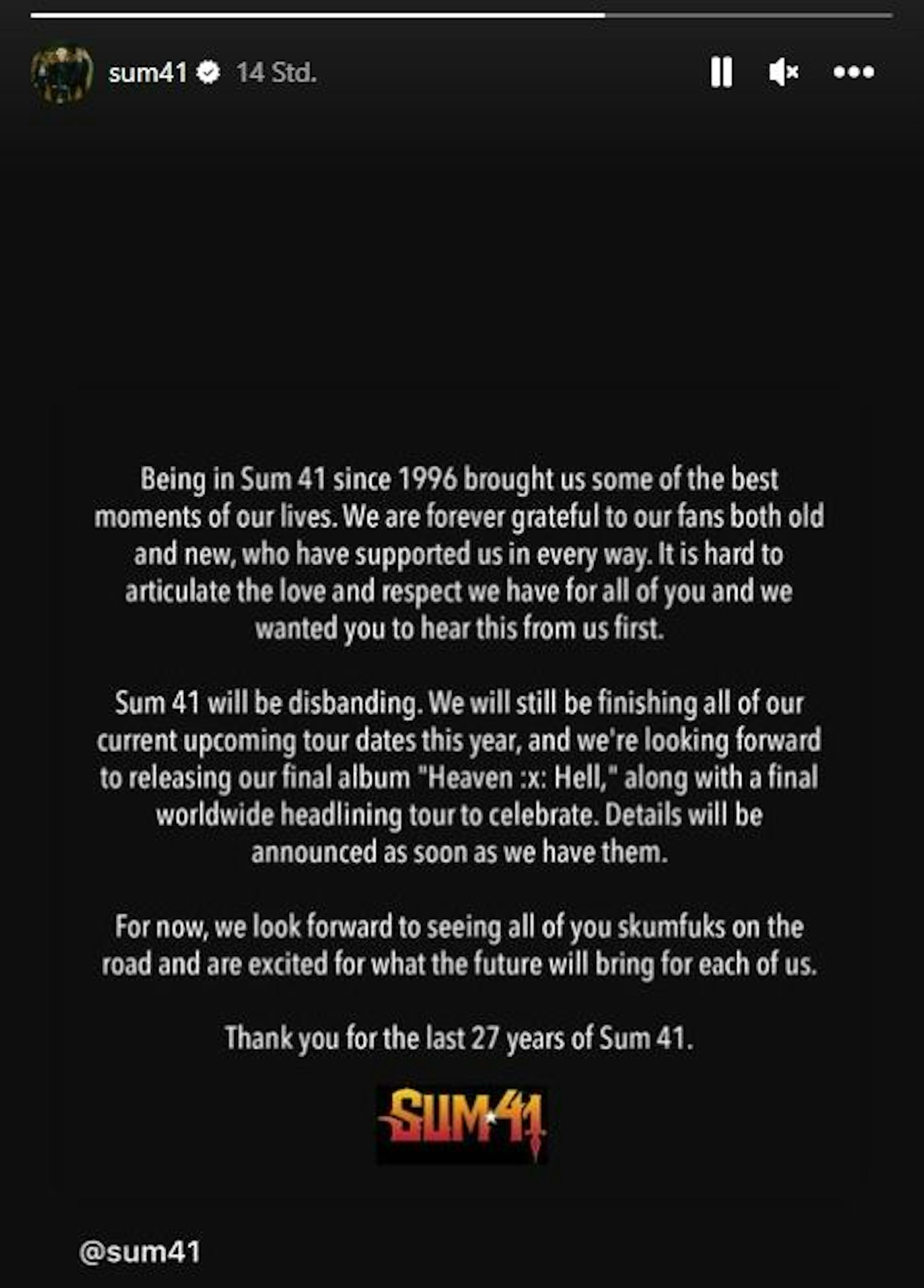Pause the sum41 story
The image size is (924, 1288).
coord(721,72)
